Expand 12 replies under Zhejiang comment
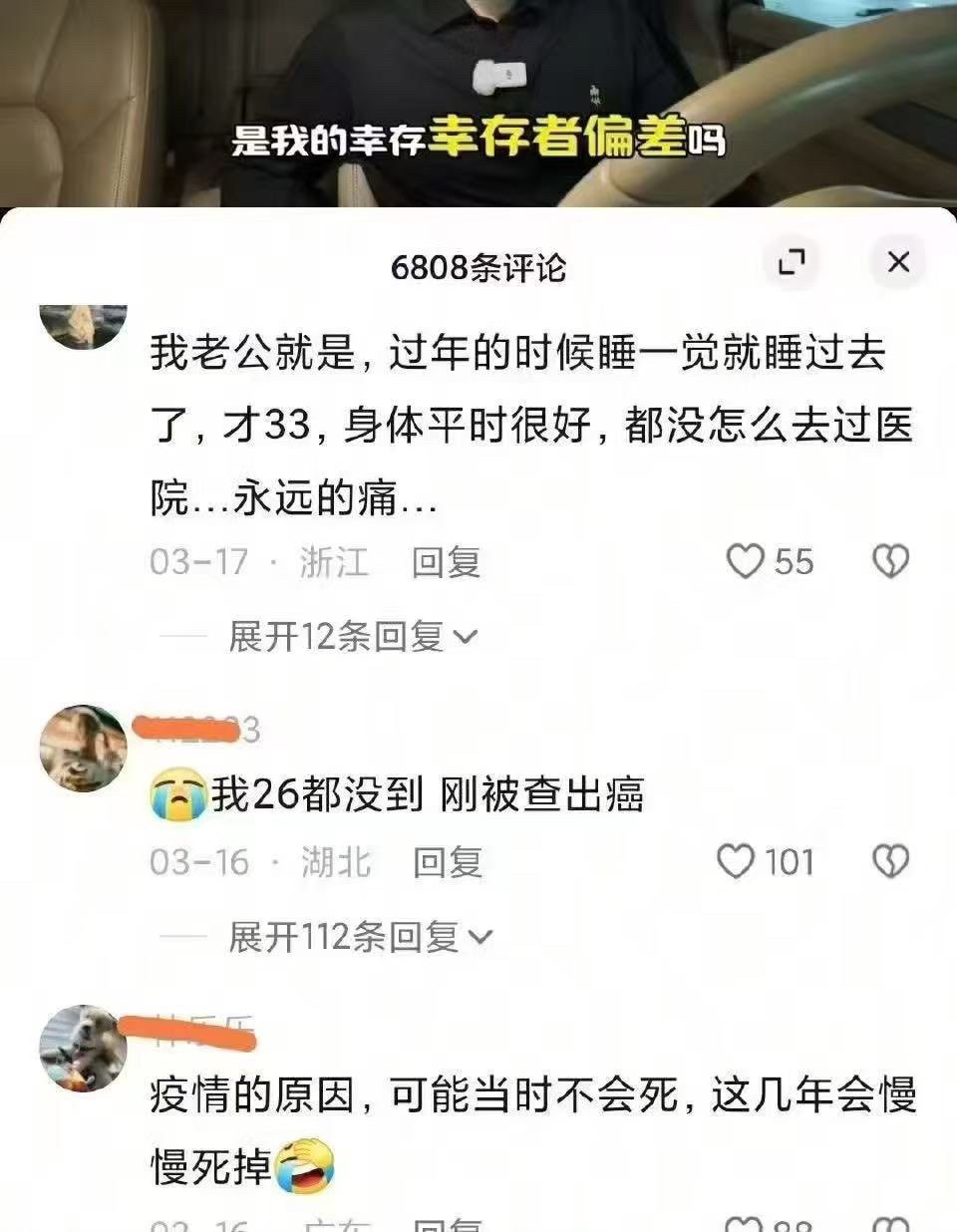The image size is (957, 1232). click(x=353, y=636)
